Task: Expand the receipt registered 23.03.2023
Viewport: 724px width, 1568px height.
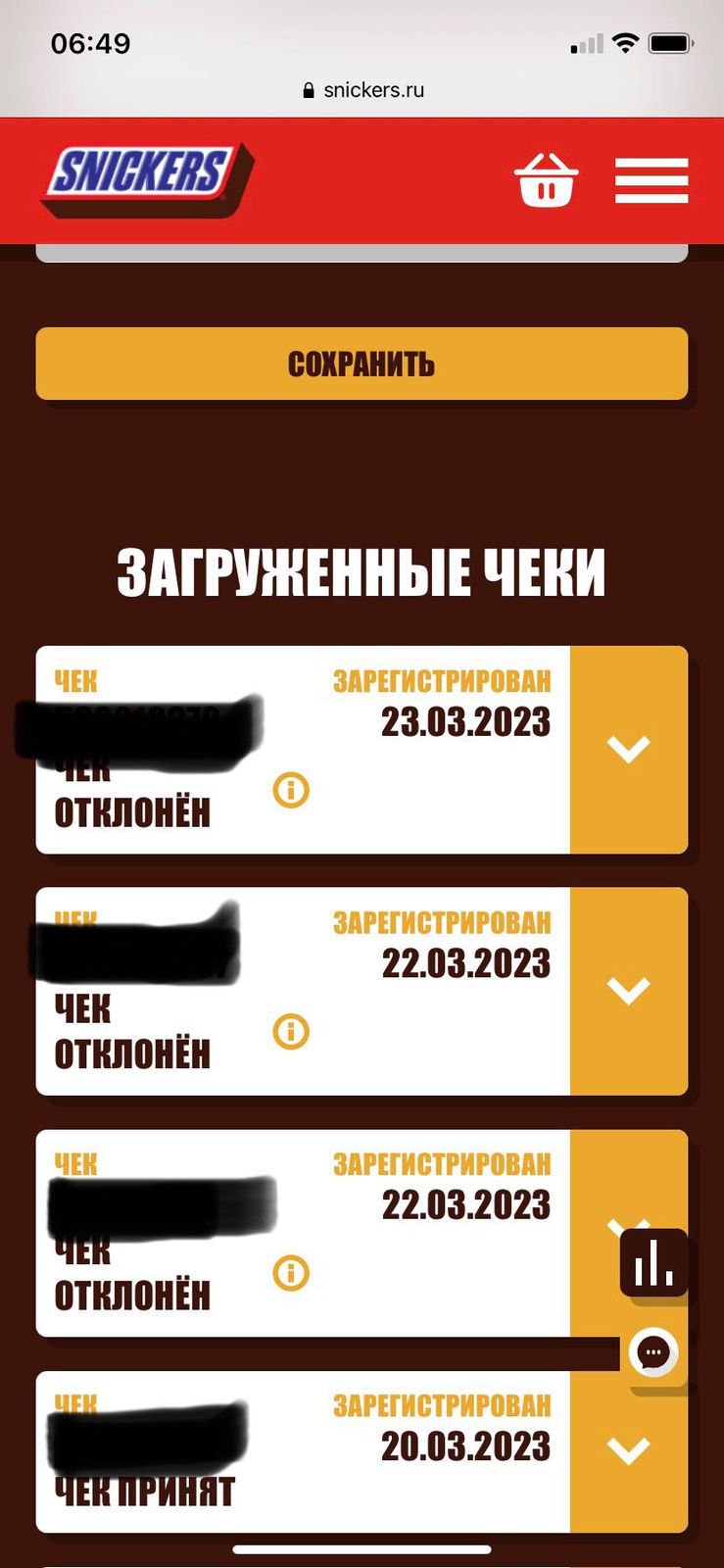Action: pyautogui.click(x=628, y=750)
